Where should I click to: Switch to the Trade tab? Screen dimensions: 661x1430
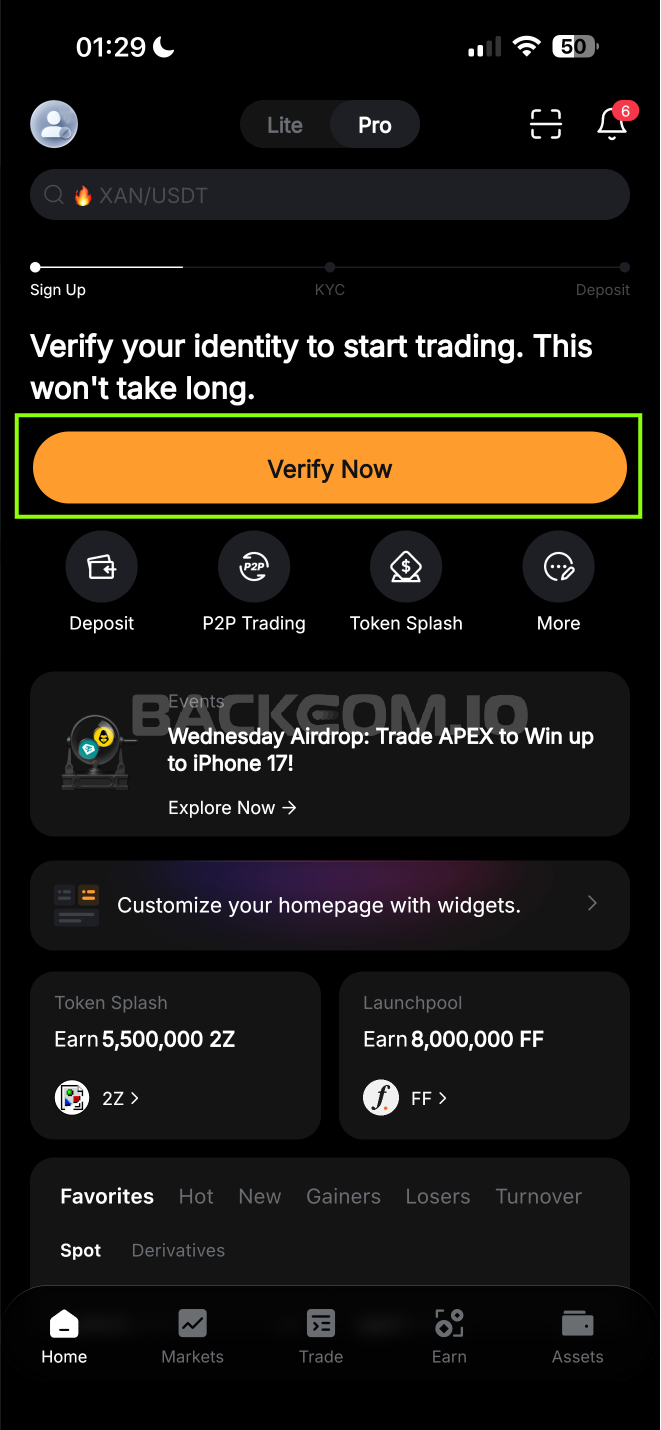click(321, 1336)
